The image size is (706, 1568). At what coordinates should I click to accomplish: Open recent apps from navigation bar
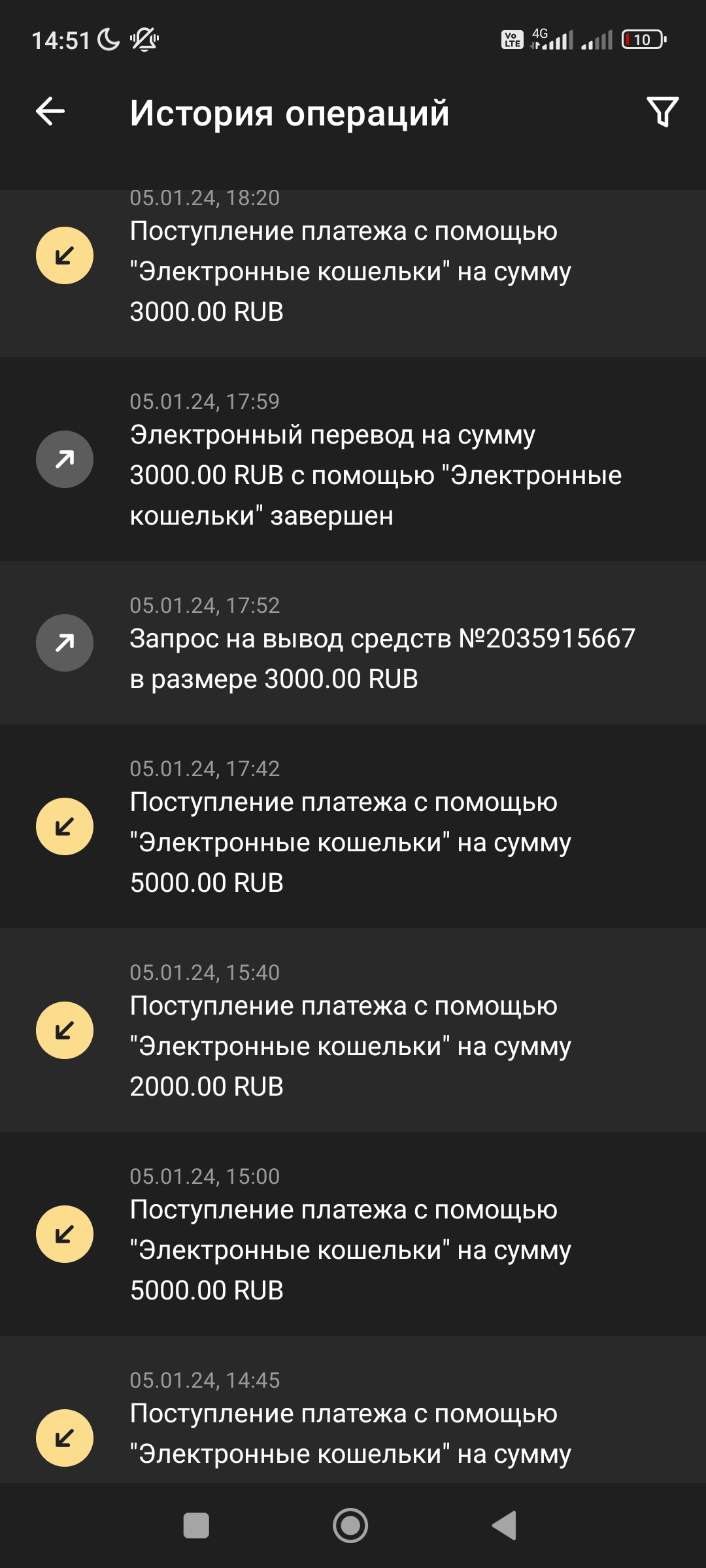tap(196, 1526)
